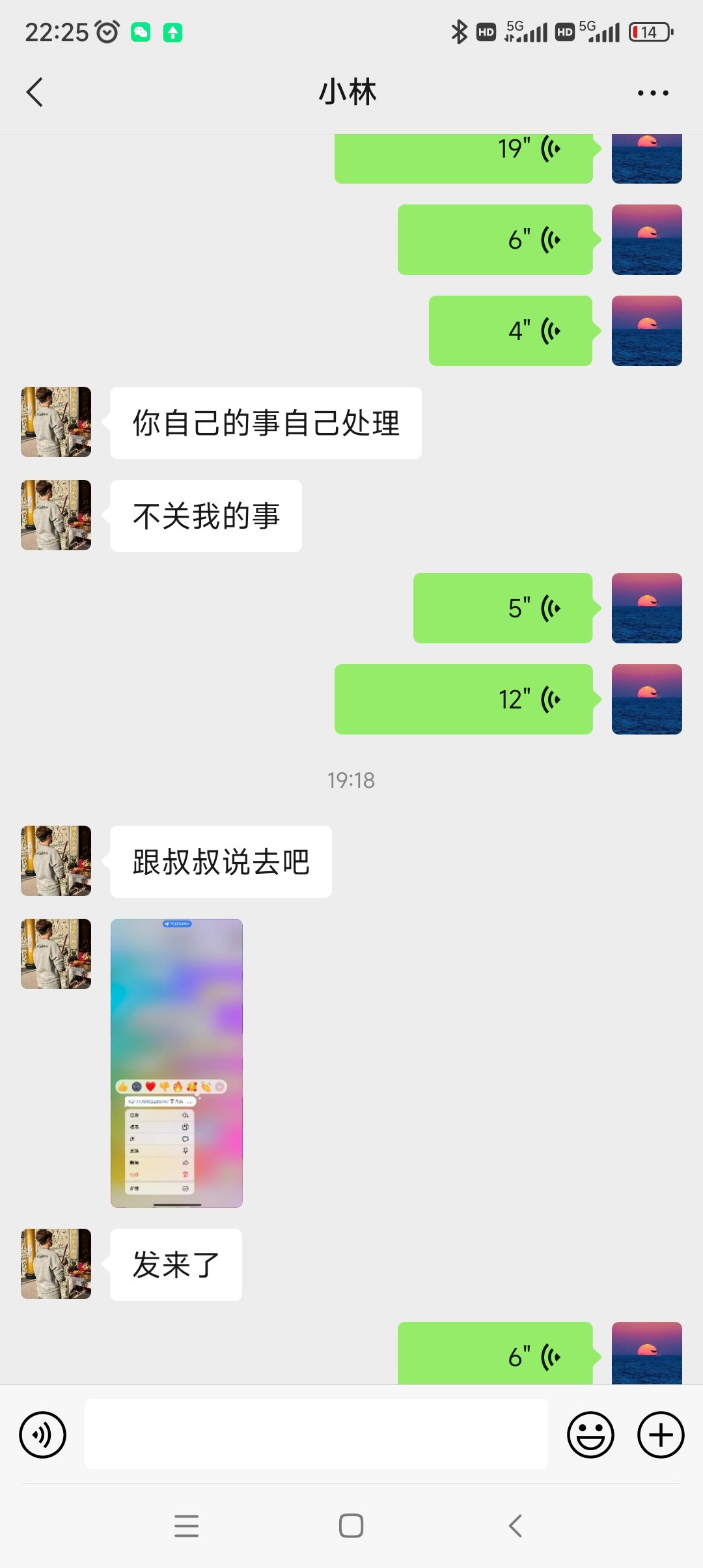Tap the recent apps button in the navigation bar
The width and height of the screenshot is (703, 1568).
[187, 1527]
